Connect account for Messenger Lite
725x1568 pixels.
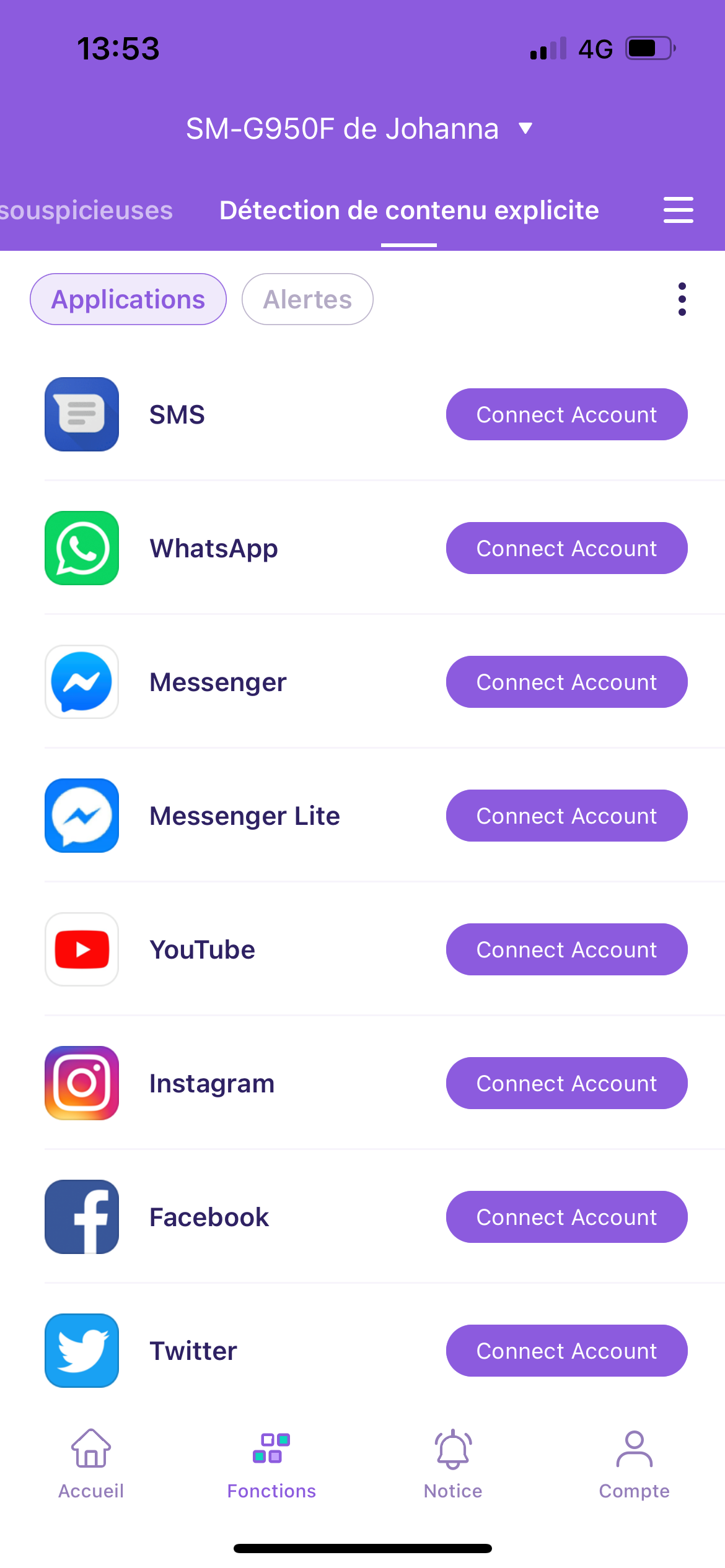pos(566,816)
